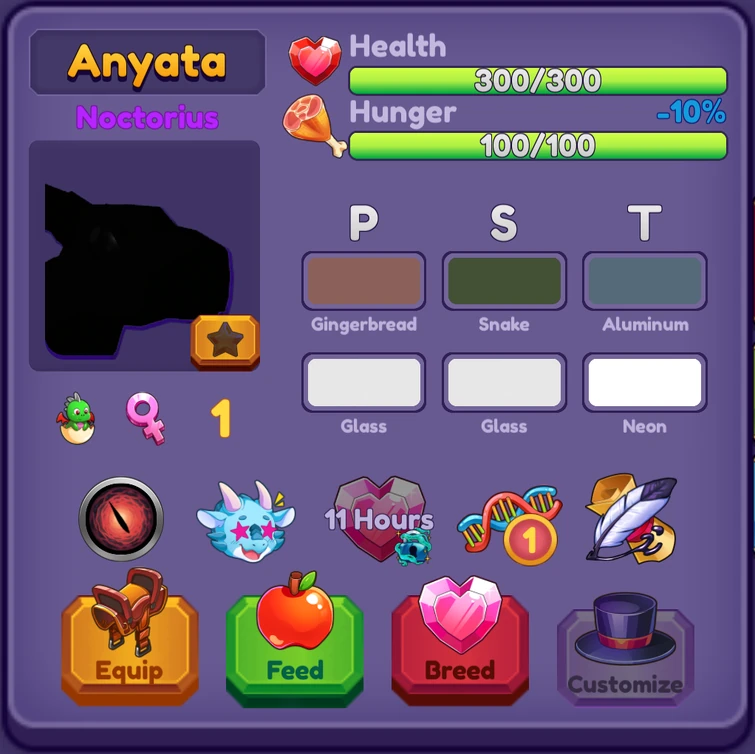Select the Gingerbread primary color swatch

point(364,281)
